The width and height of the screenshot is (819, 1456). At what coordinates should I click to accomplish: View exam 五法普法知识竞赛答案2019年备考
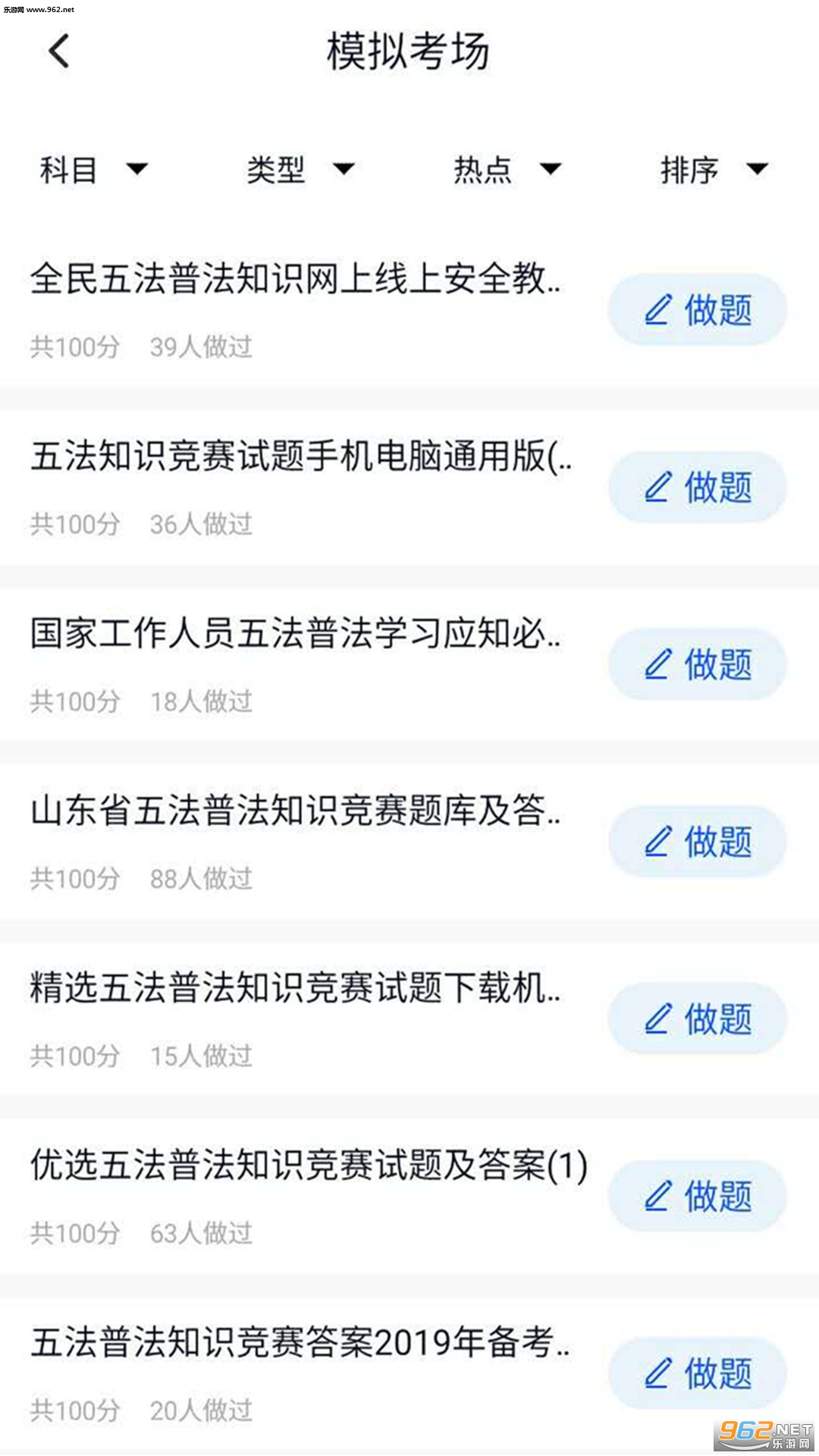300,1342
